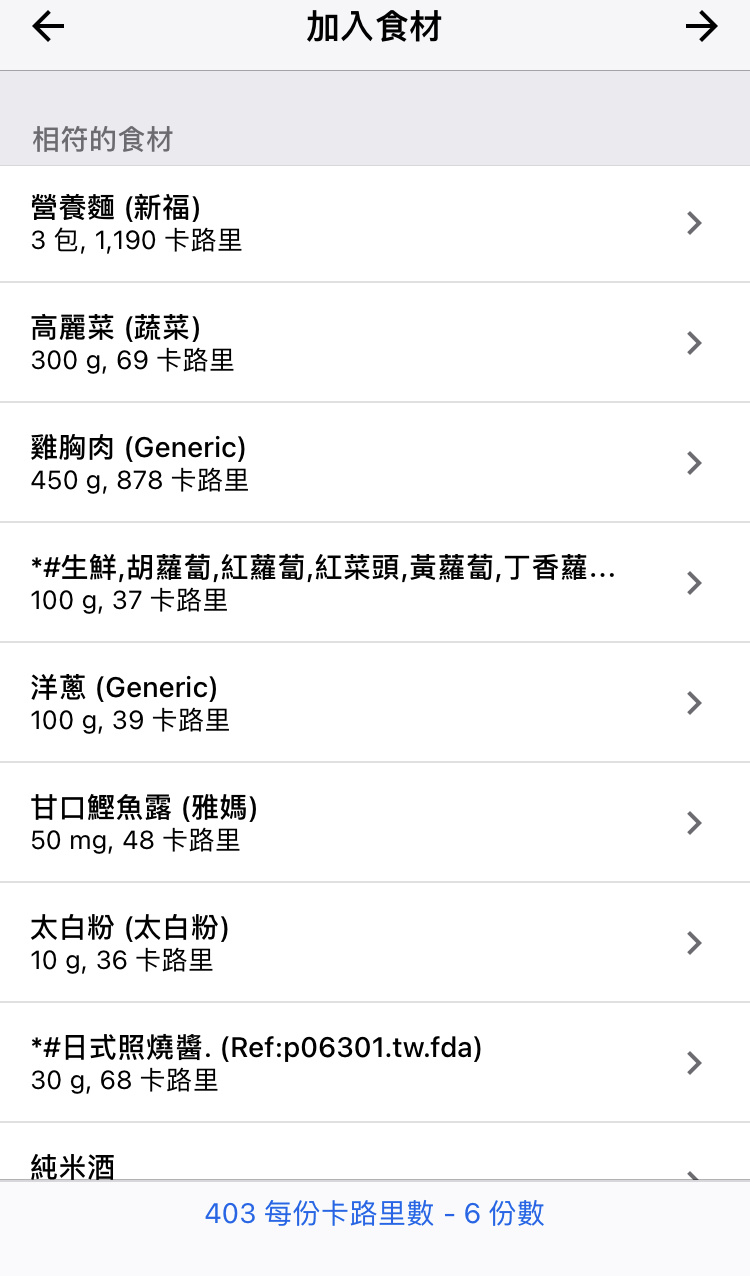Open the 日式照燒醬 ingredient row

(x=374, y=1063)
